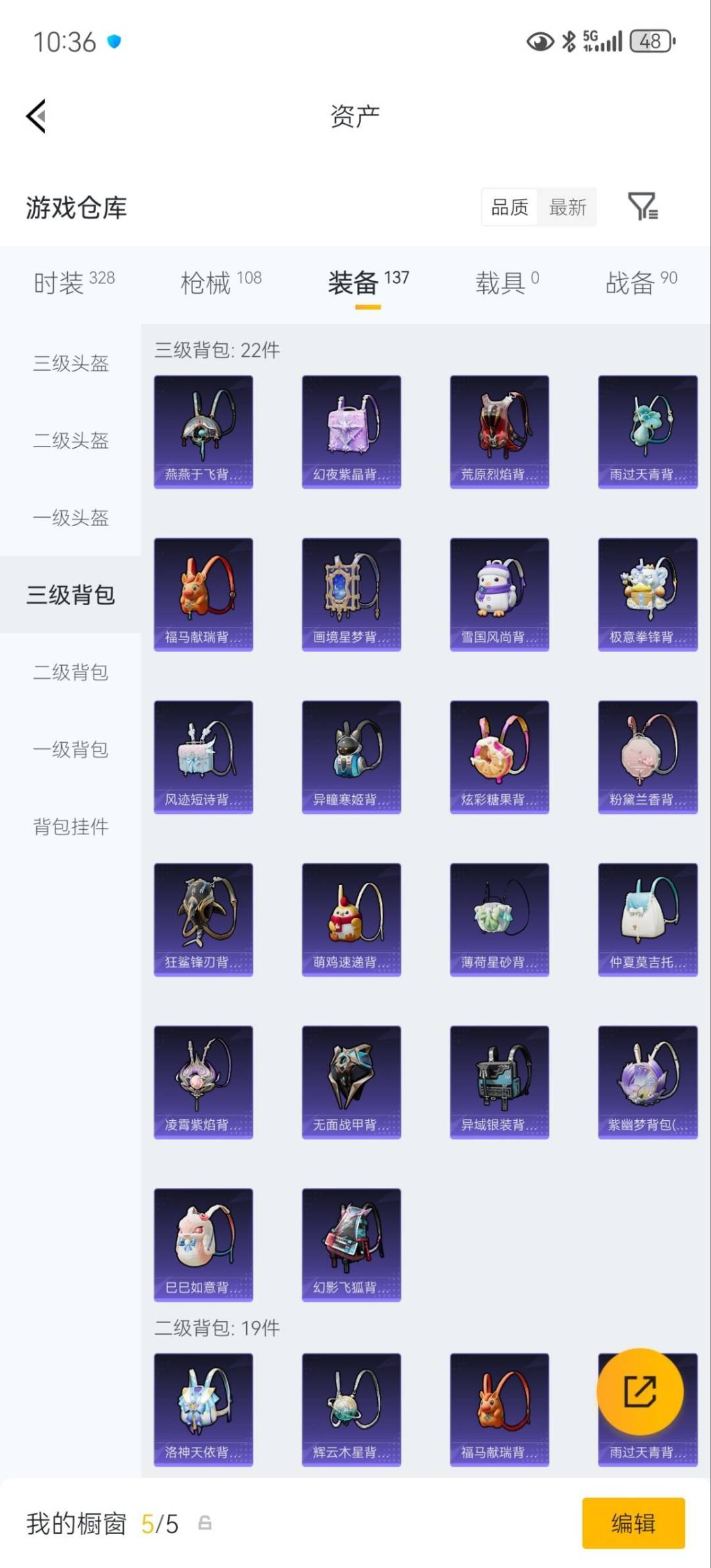
Task: Select the 幻夜紫晶背包 backpack icon
Action: tap(351, 428)
